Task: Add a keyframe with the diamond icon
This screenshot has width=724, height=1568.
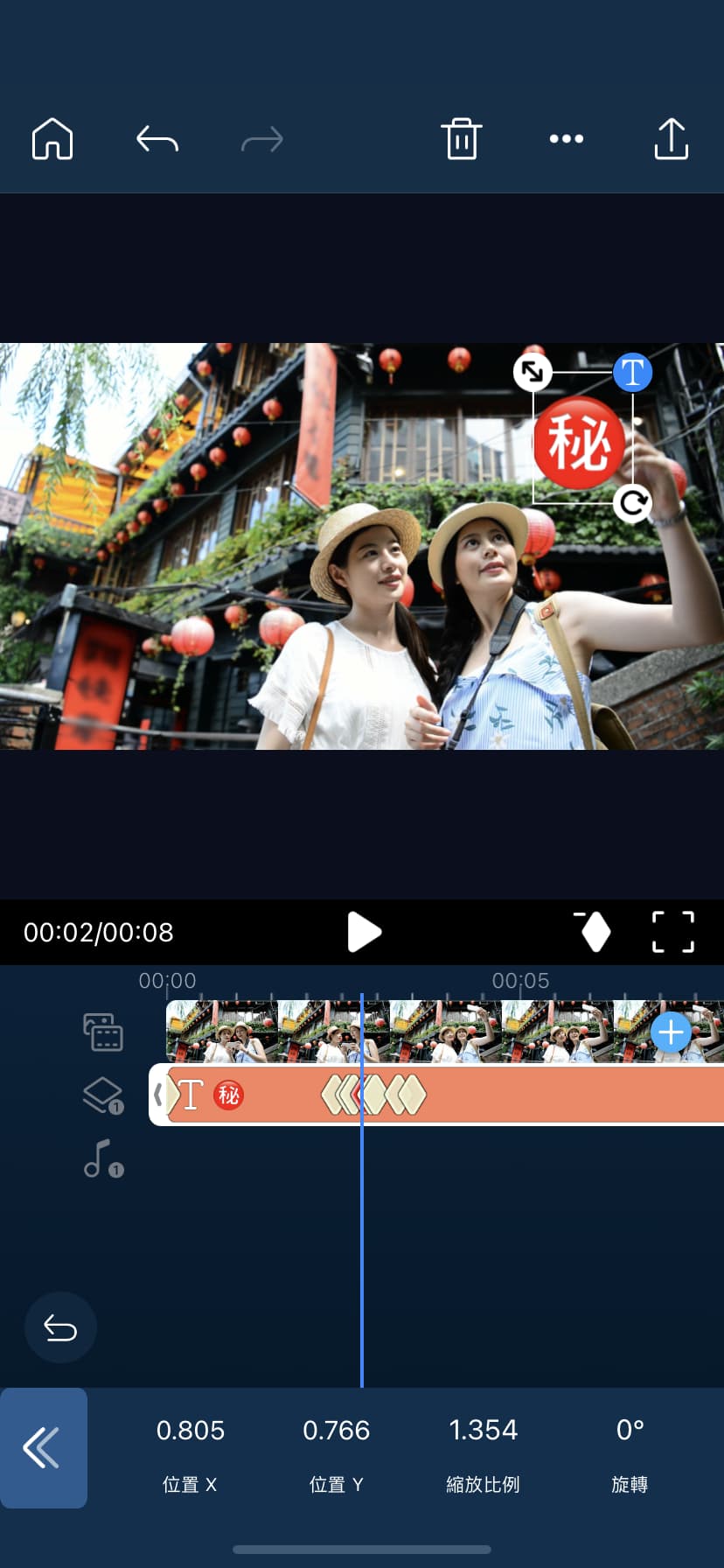Action: point(594,932)
